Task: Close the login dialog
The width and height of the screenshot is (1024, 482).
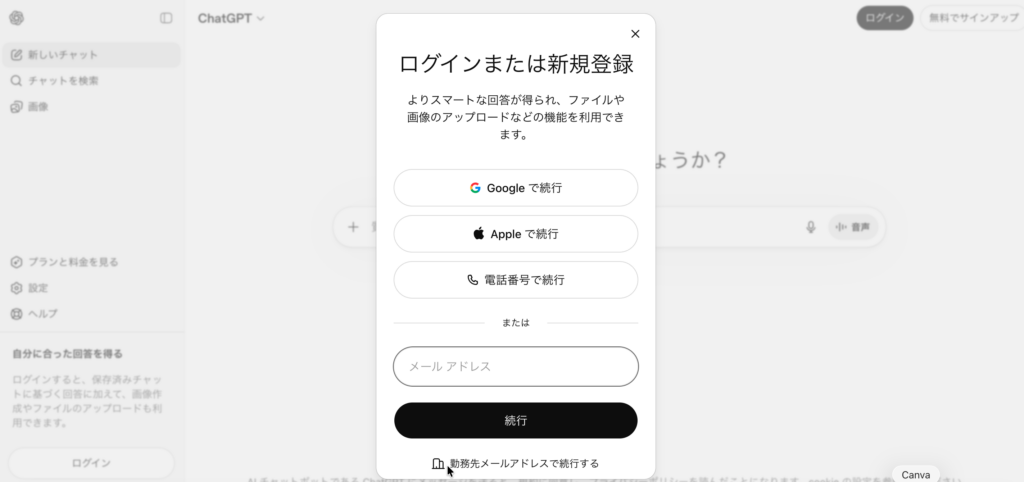Action: (635, 34)
